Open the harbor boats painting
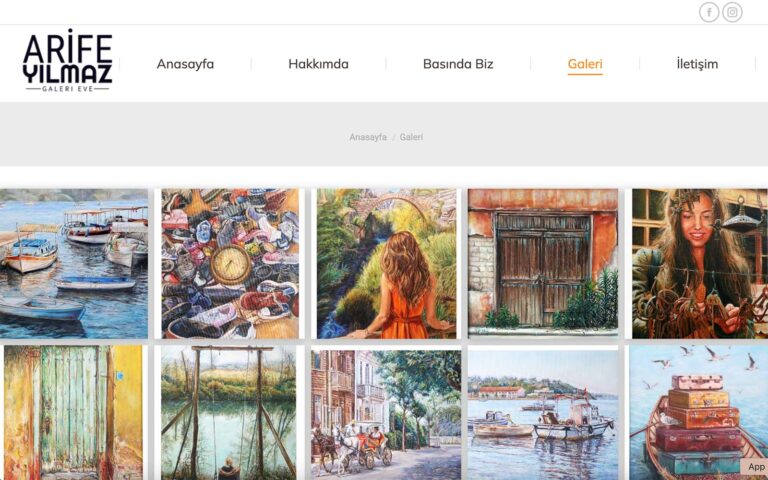Screen dimensions: 768x480 (x=74, y=263)
